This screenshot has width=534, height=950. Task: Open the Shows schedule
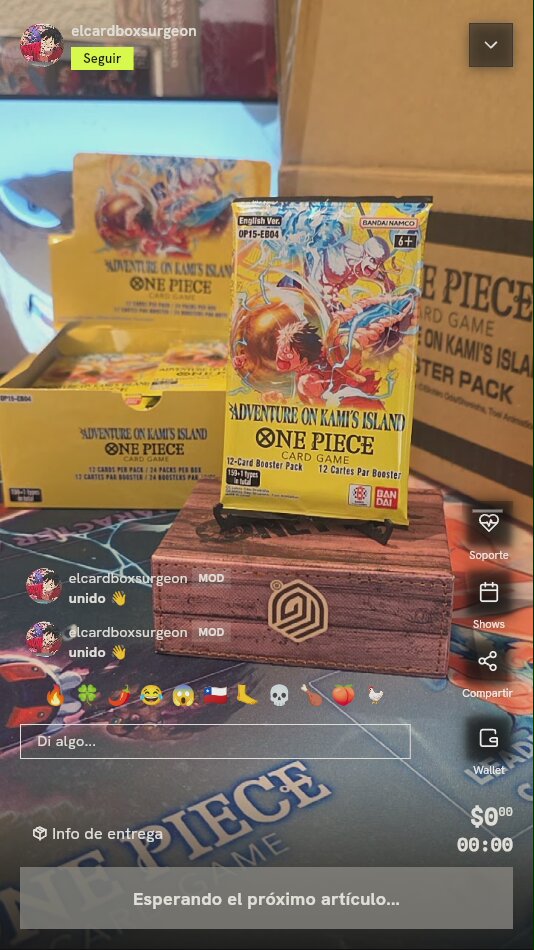pos(489,603)
